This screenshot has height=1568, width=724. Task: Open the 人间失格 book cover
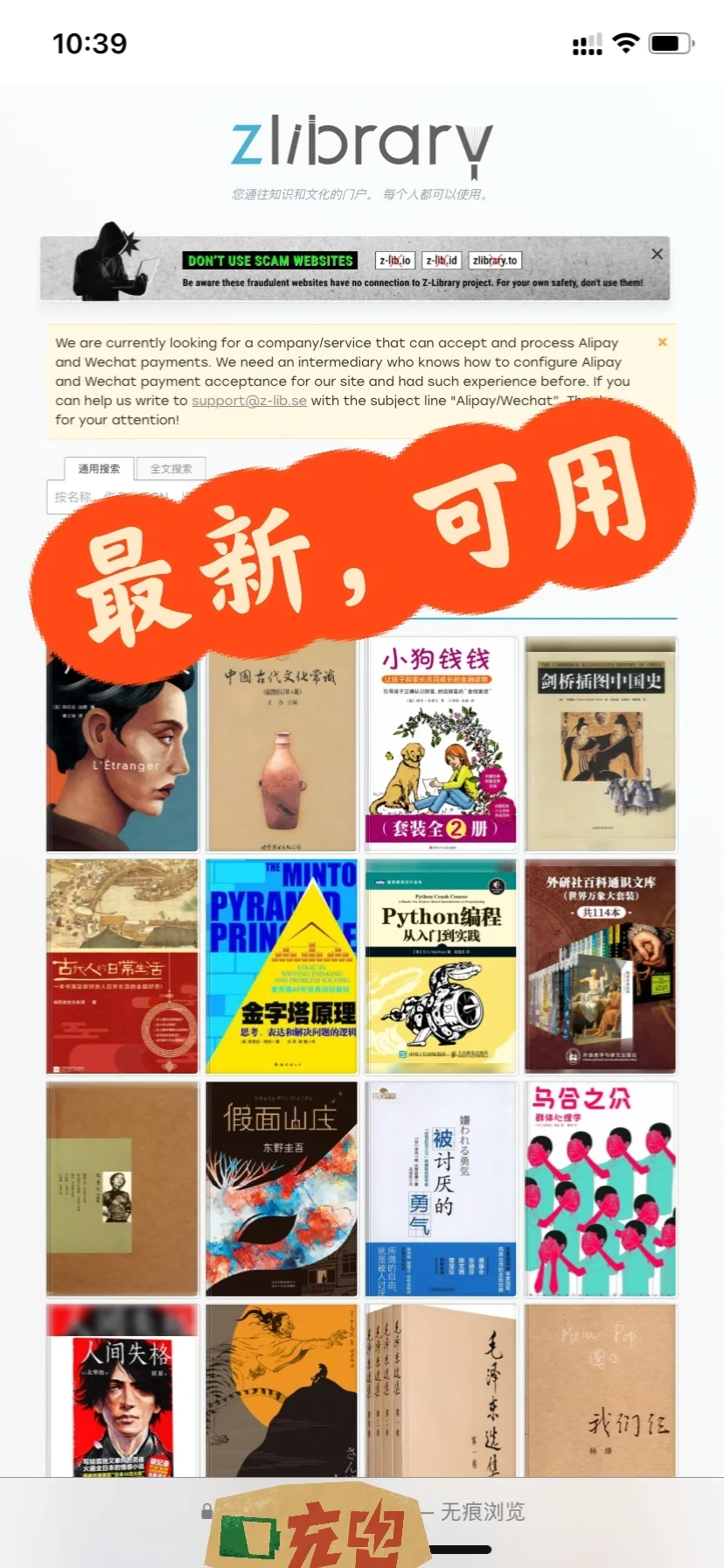(x=122, y=1391)
